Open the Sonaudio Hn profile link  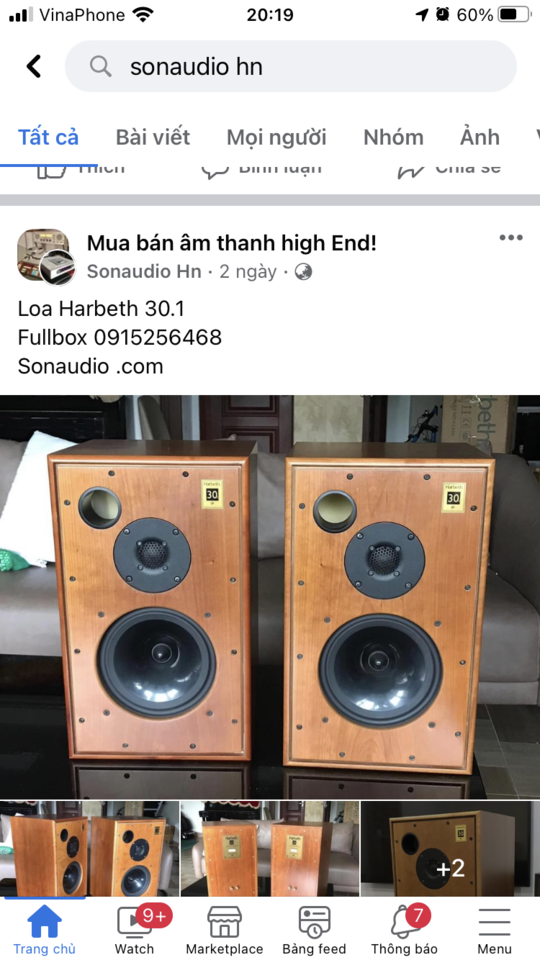144,271
